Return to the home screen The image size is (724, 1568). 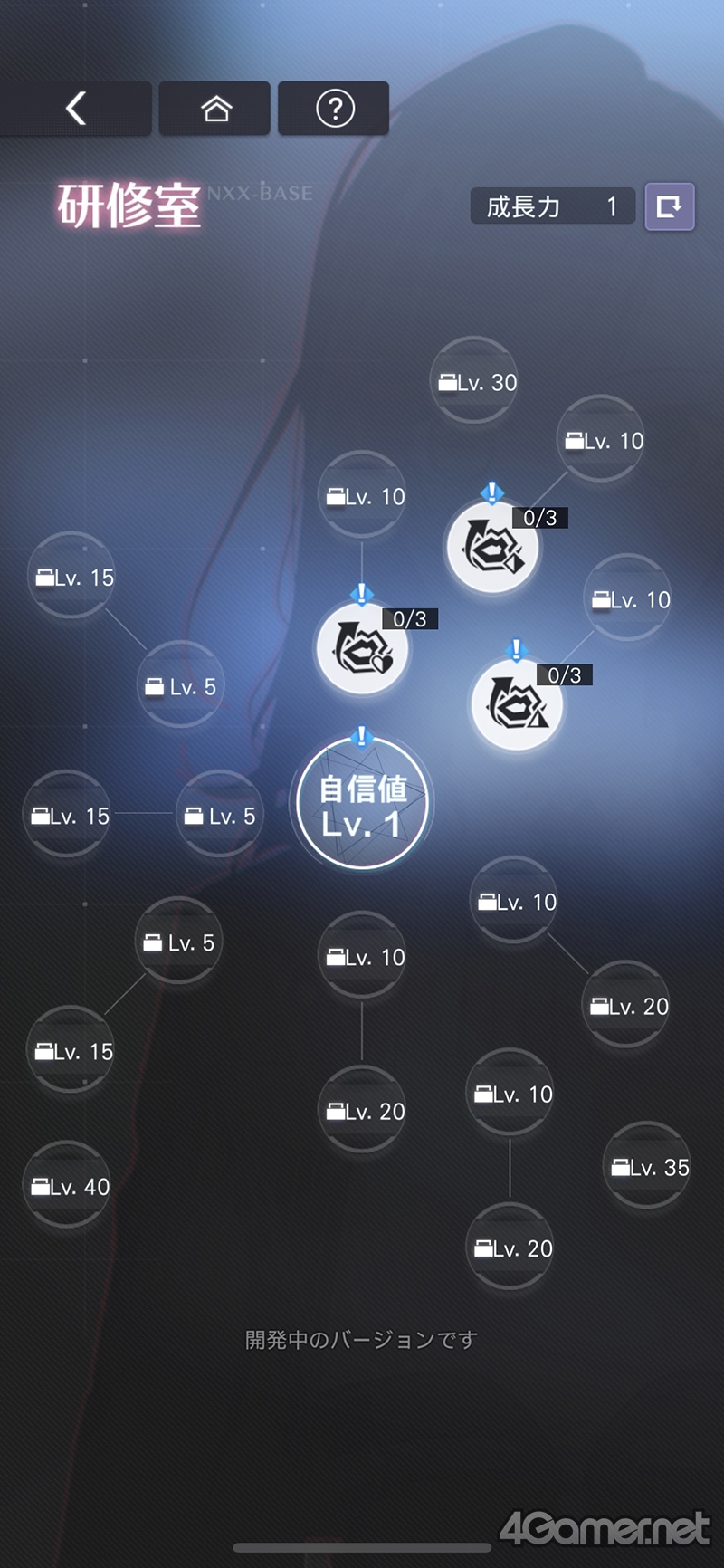tap(215, 109)
